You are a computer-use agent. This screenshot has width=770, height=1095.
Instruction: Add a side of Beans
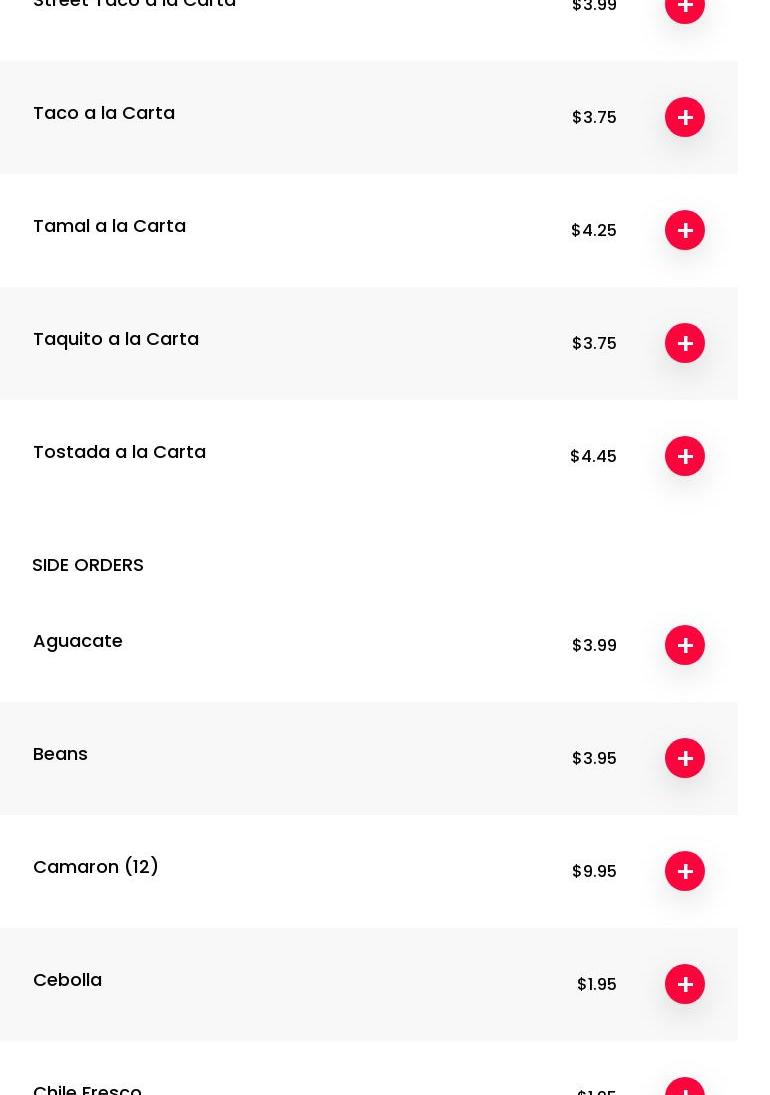[685, 759]
